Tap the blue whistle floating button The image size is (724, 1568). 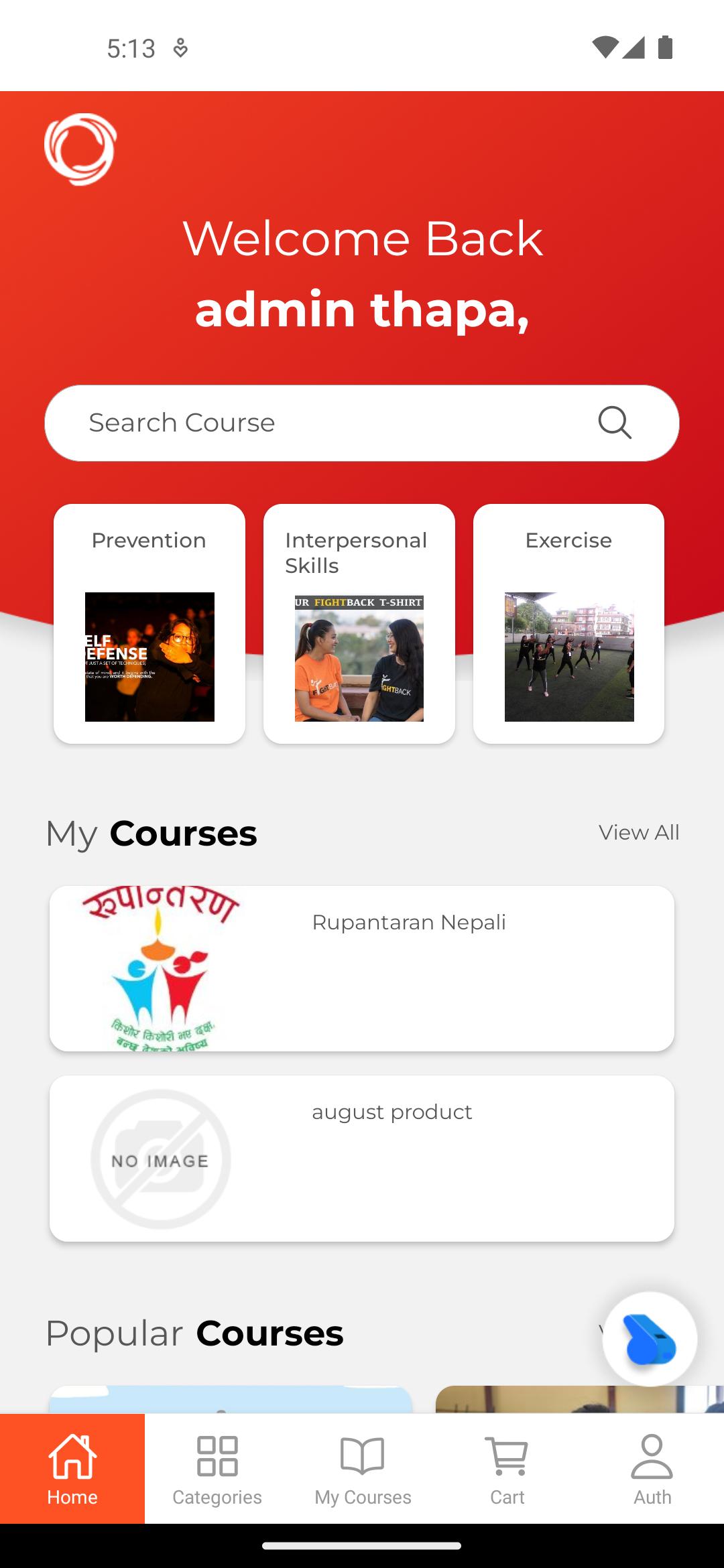click(649, 1339)
